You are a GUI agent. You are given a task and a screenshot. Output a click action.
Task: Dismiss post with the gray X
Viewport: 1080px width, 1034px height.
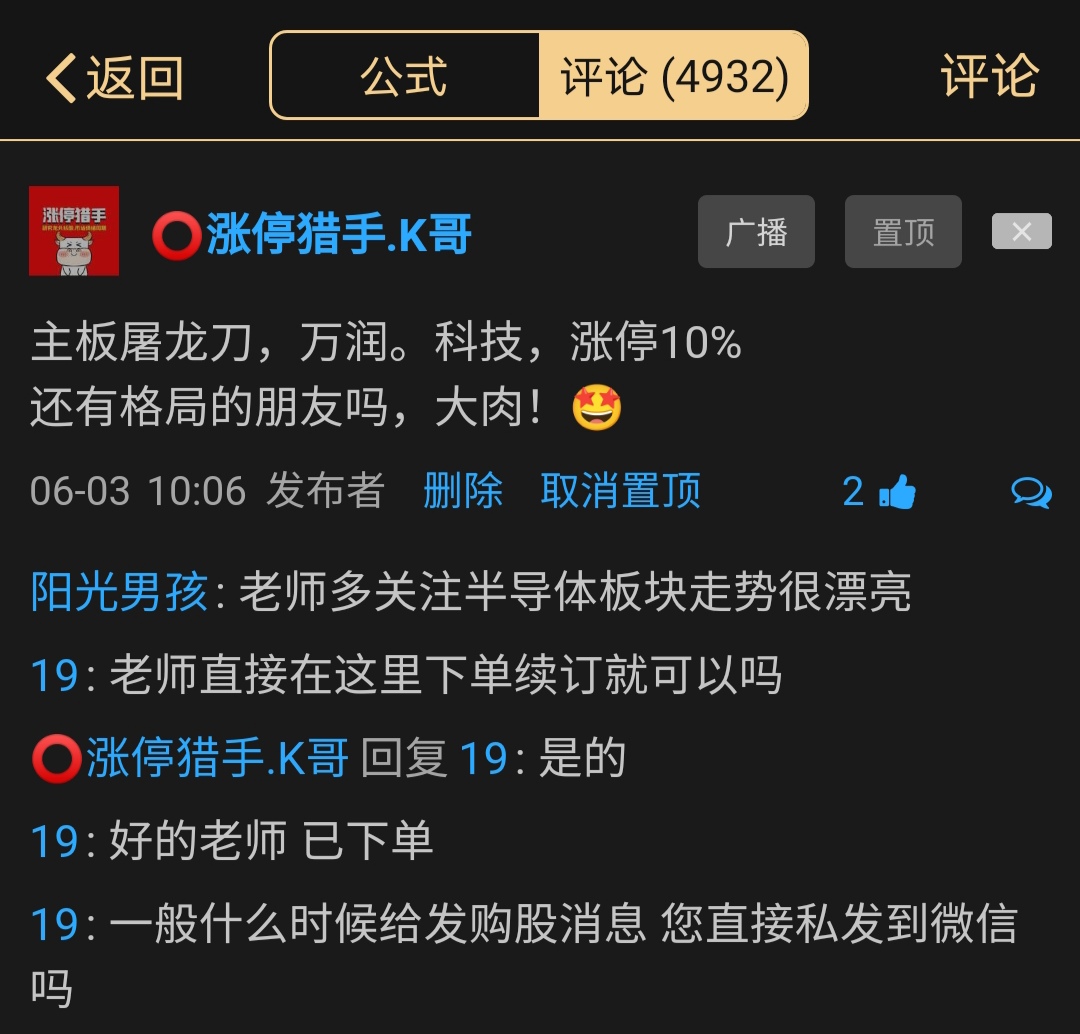click(x=1021, y=232)
